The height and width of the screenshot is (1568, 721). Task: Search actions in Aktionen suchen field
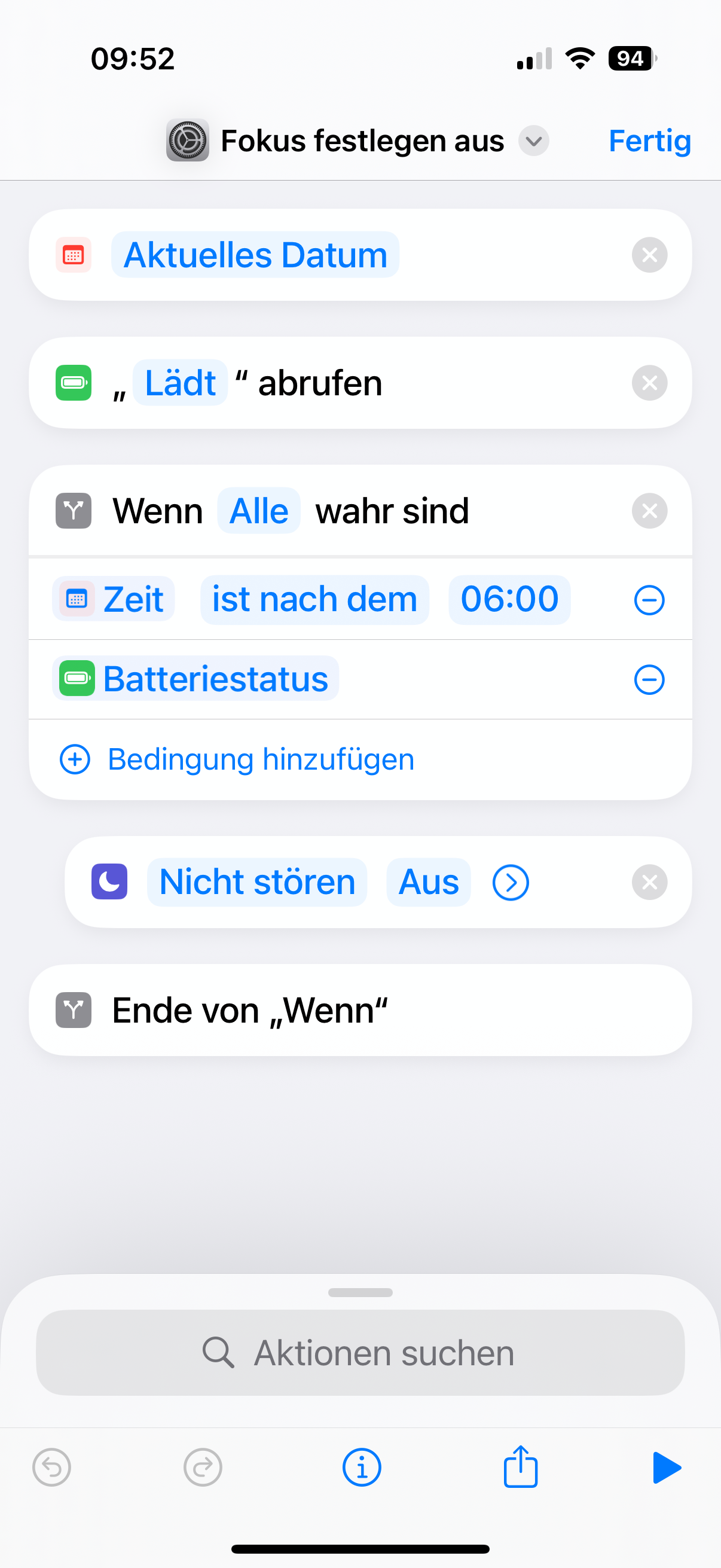coord(360,1353)
